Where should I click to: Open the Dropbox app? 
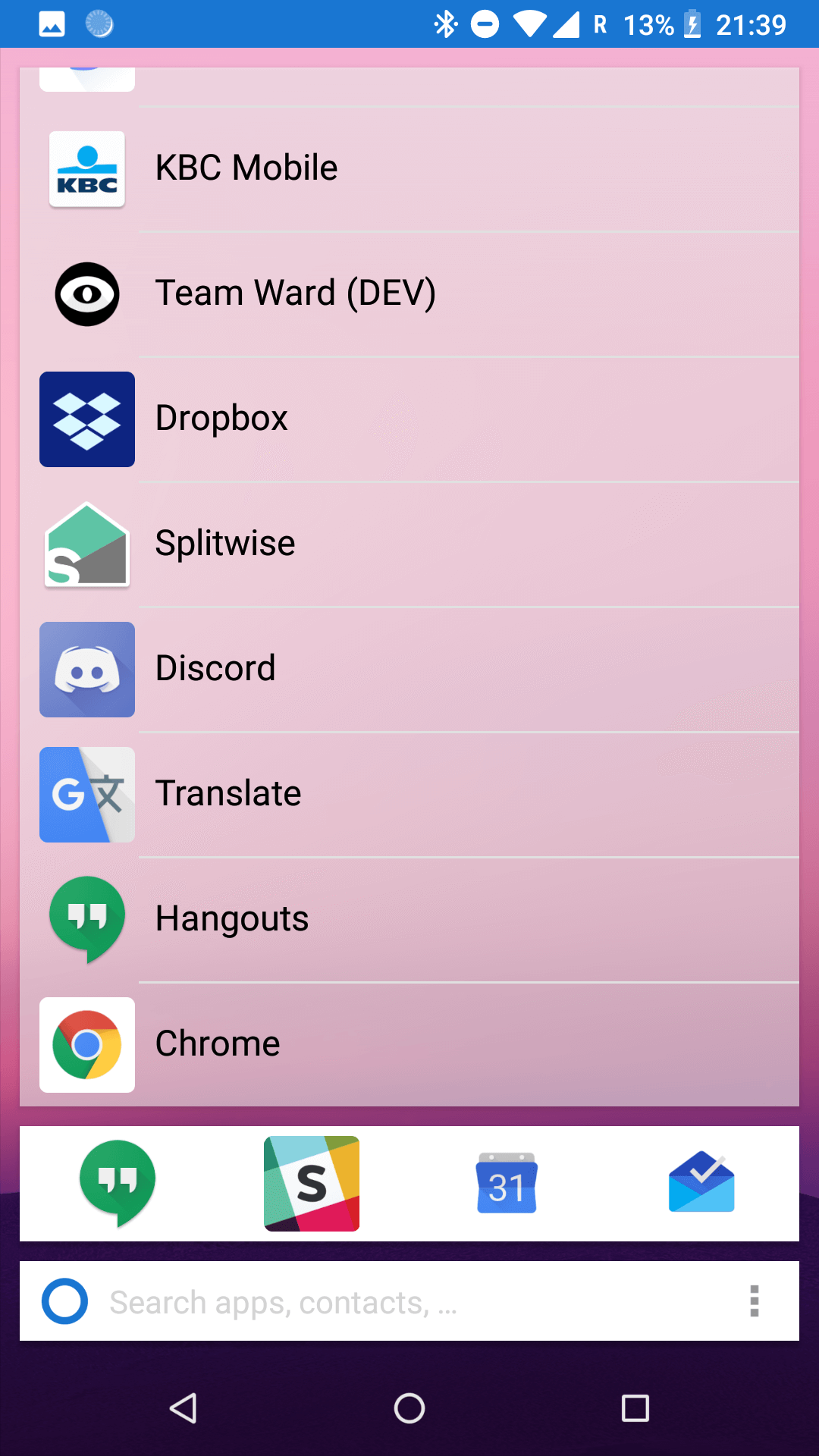click(409, 419)
